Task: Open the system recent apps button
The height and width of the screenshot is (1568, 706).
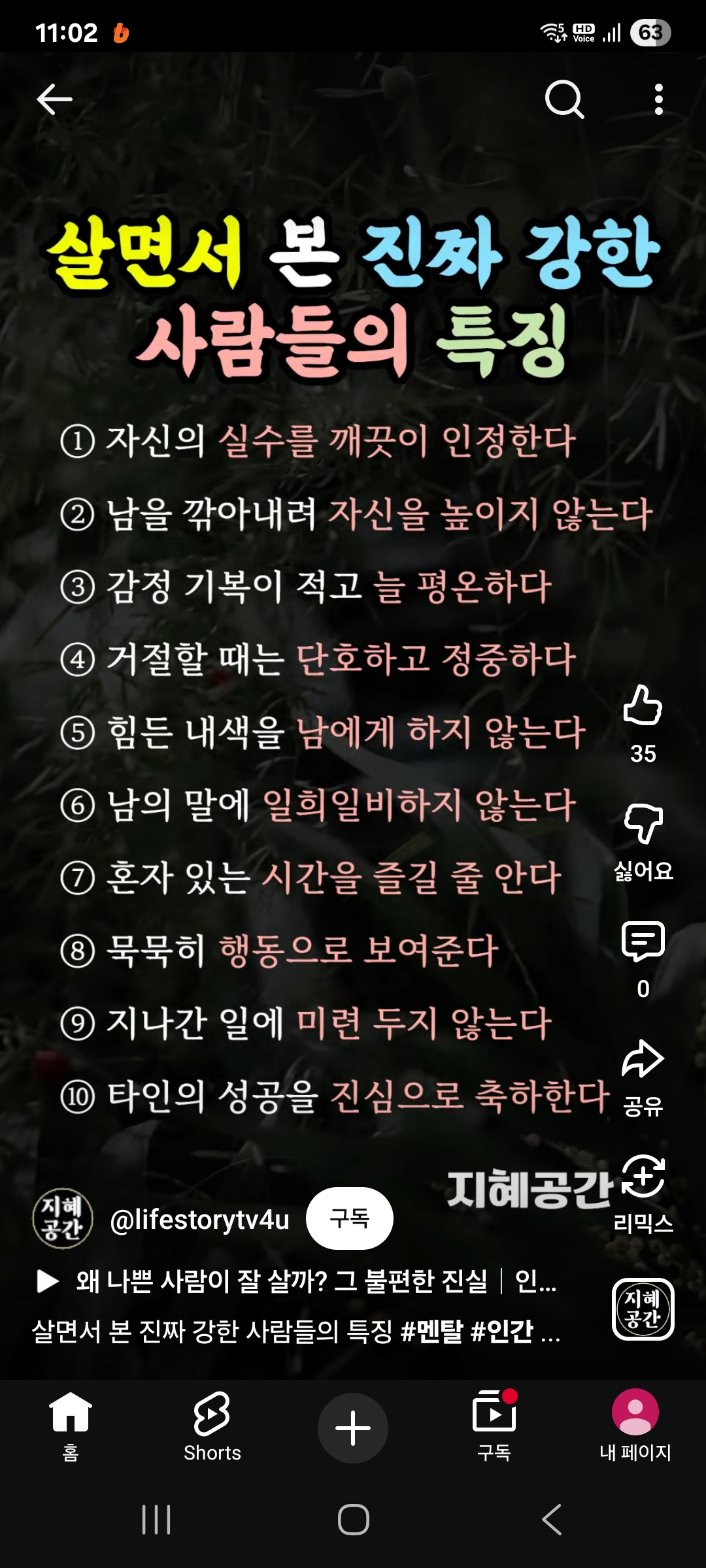Action: (x=156, y=1520)
